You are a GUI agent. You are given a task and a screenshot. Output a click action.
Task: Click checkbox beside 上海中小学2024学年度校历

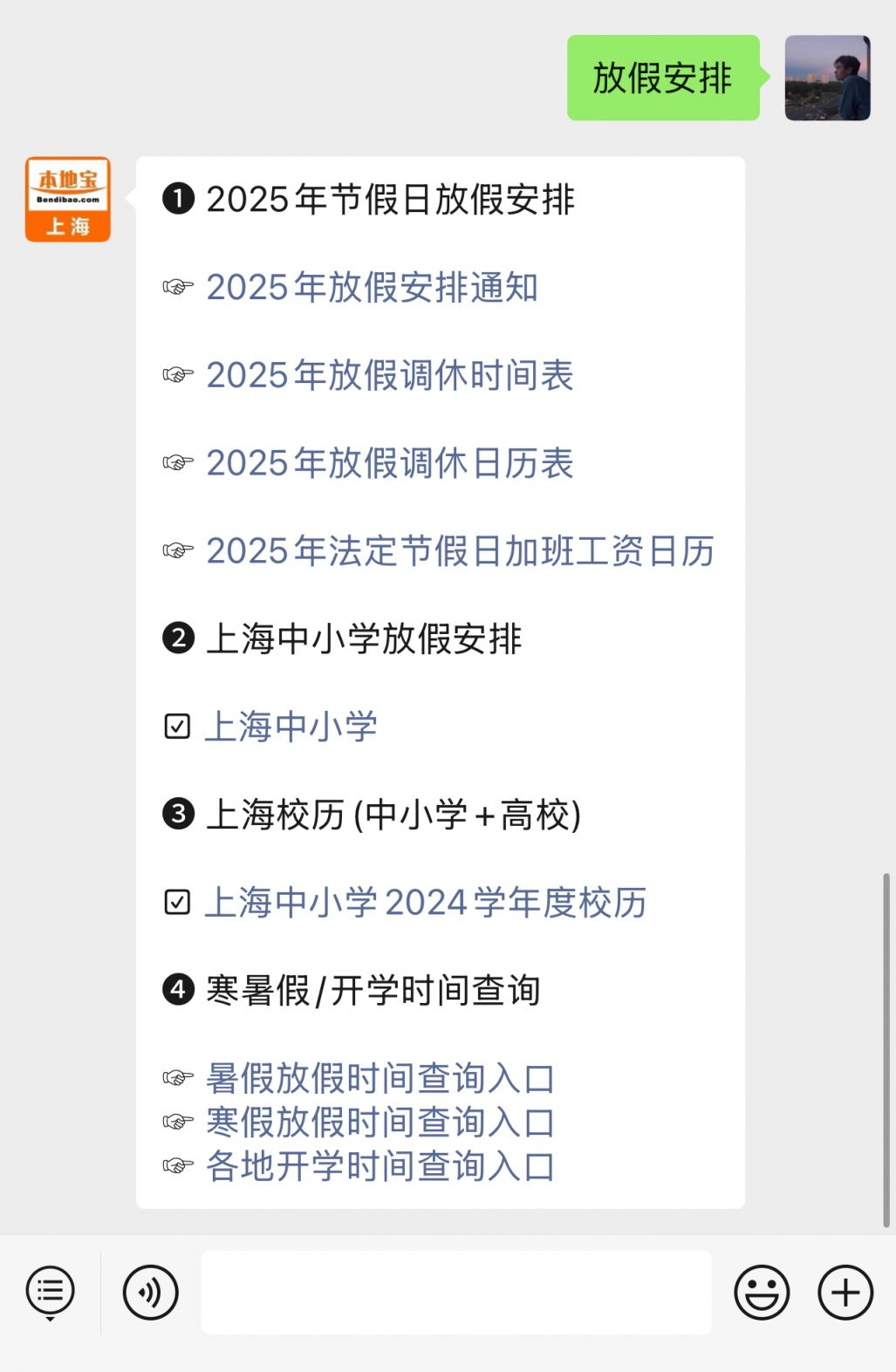[176, 903]
